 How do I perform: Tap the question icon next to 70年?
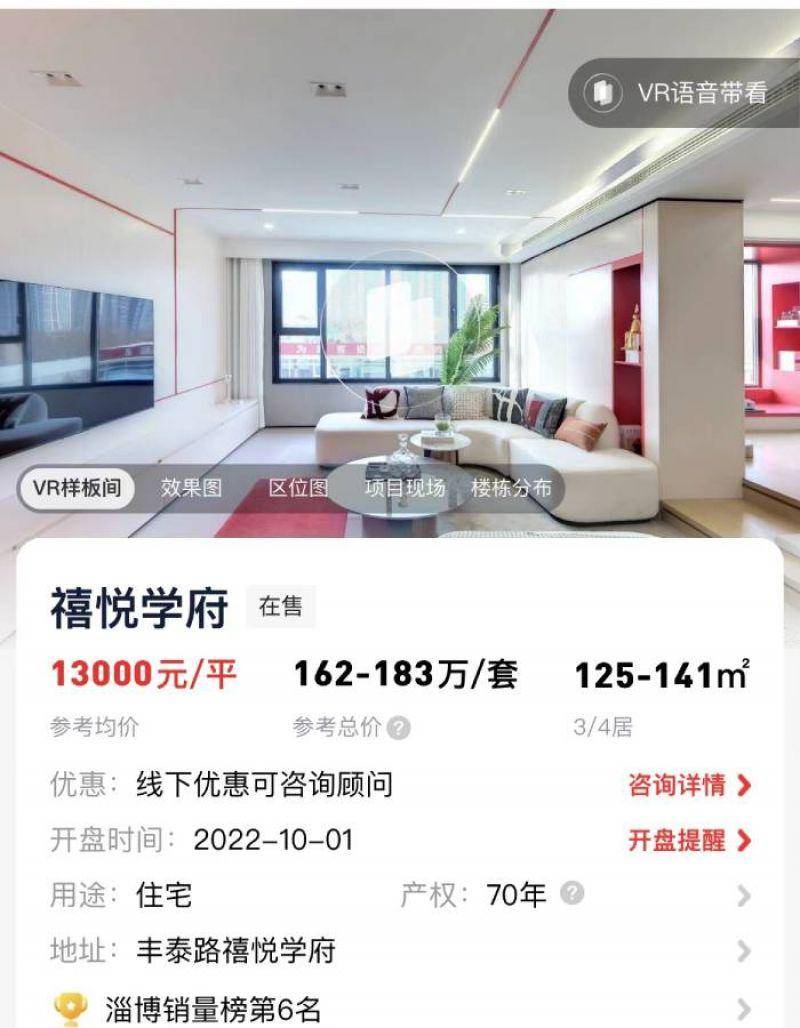coord(572,893)
